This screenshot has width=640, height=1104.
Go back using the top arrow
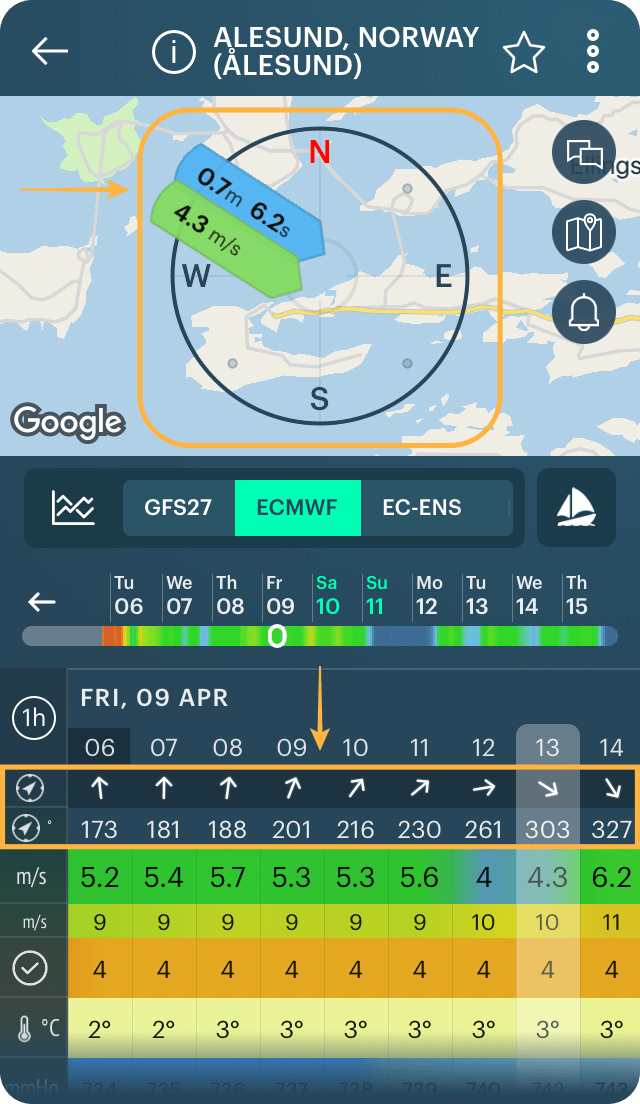click(x=49, y=52)
